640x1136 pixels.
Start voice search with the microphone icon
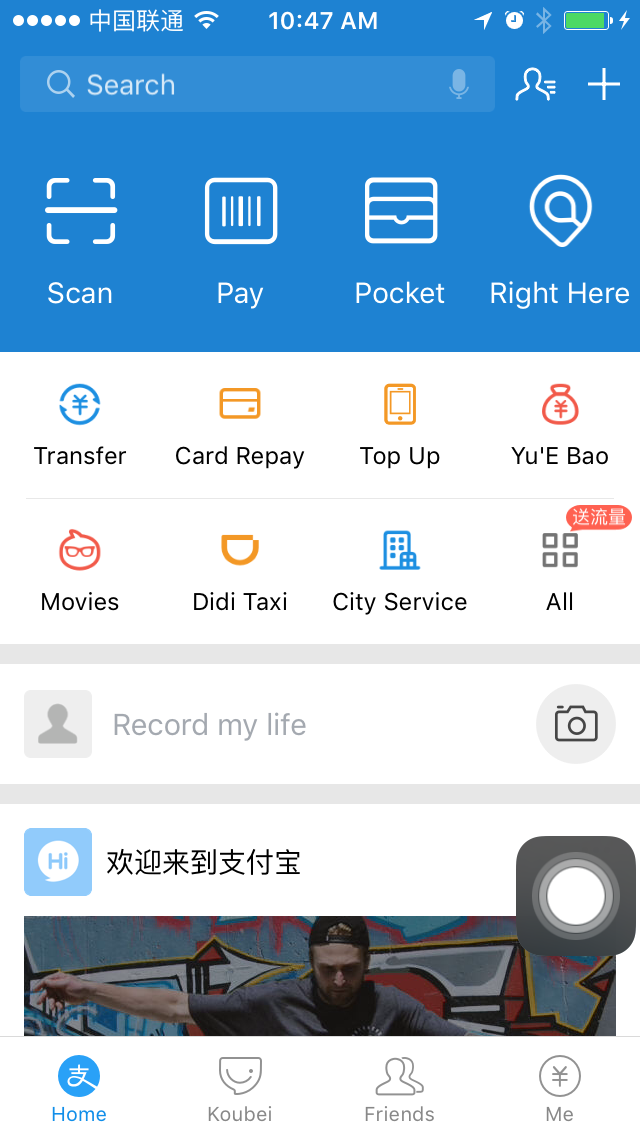458,85
